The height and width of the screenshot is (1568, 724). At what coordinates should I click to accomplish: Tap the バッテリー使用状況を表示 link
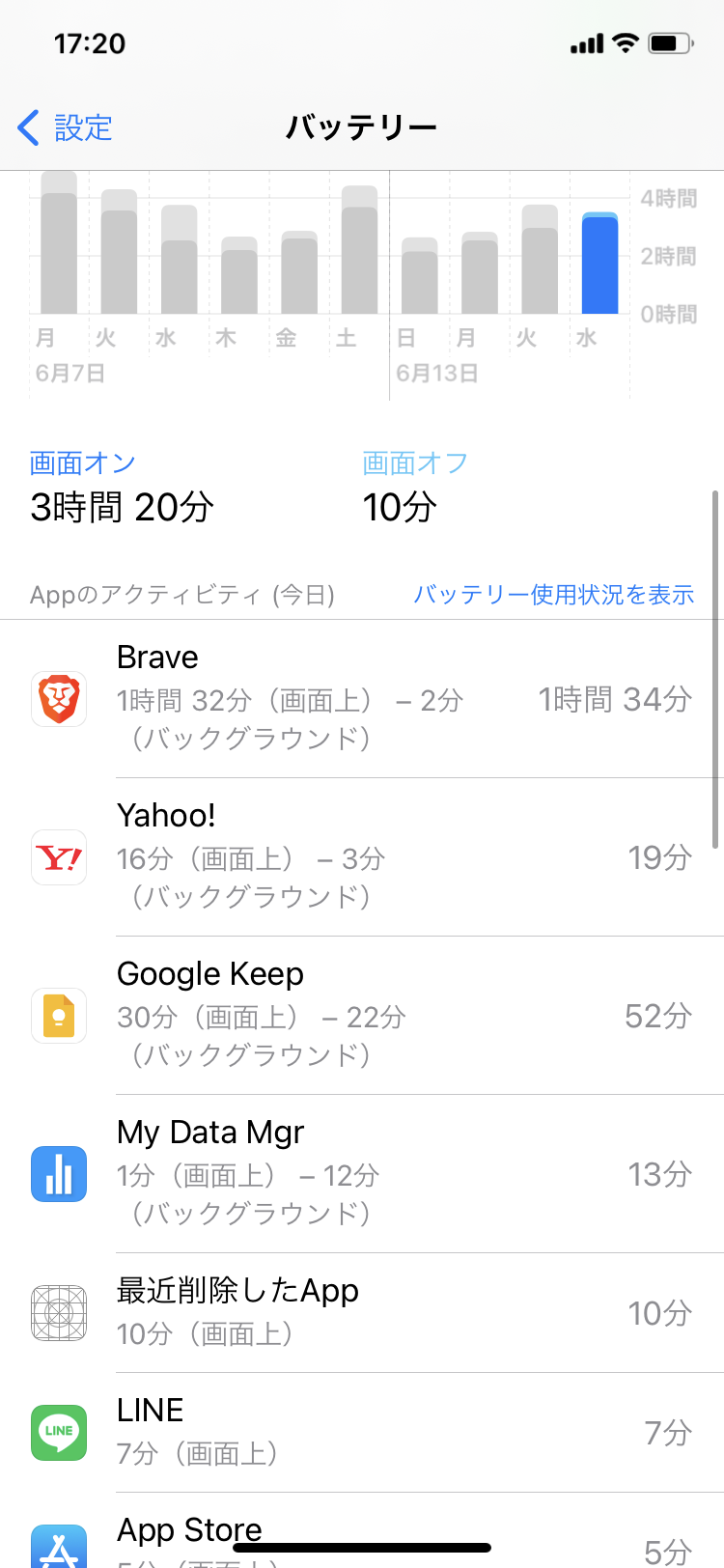pyautogui.click(x=553, y=595)
